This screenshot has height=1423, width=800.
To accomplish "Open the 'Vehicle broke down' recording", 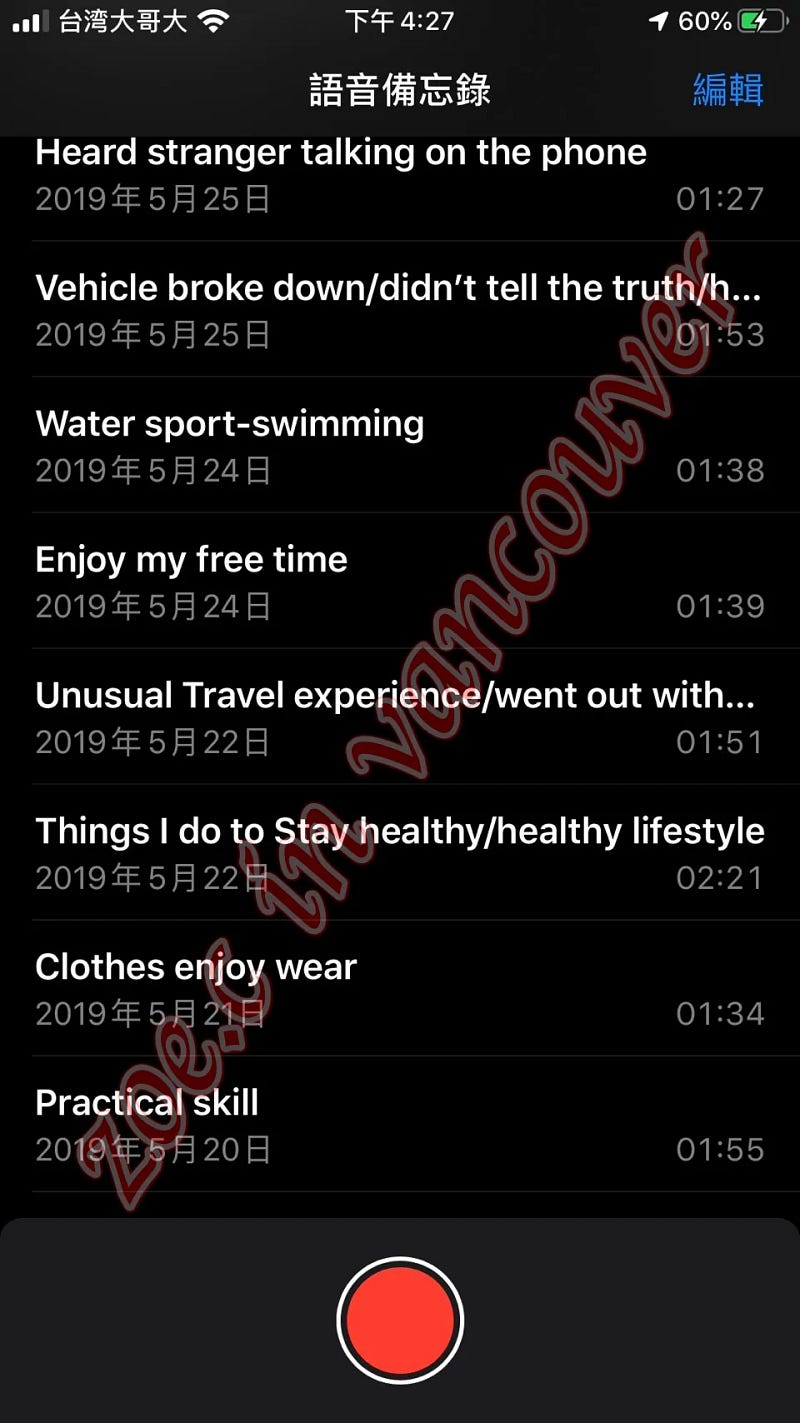I will (x=398, y=309).
